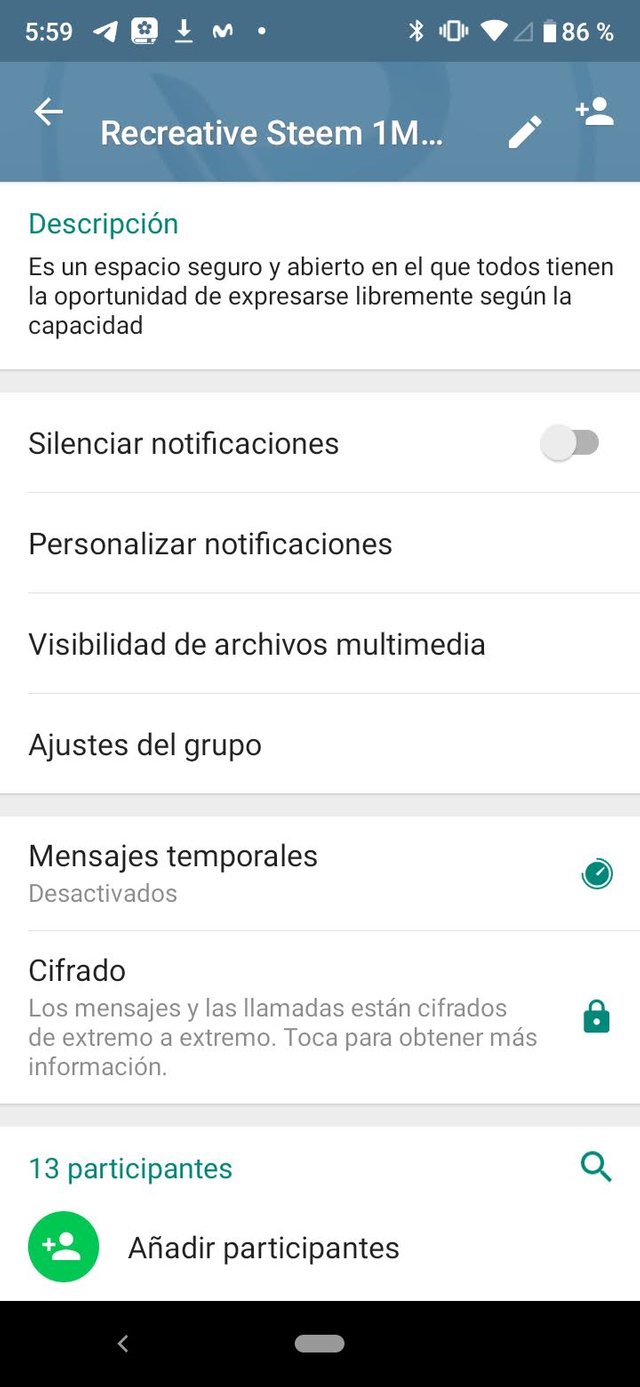Viewport: 640px width, 1387px height.
Task: Tap the home pill in the navigation bar
Action: click(320, 1344)
